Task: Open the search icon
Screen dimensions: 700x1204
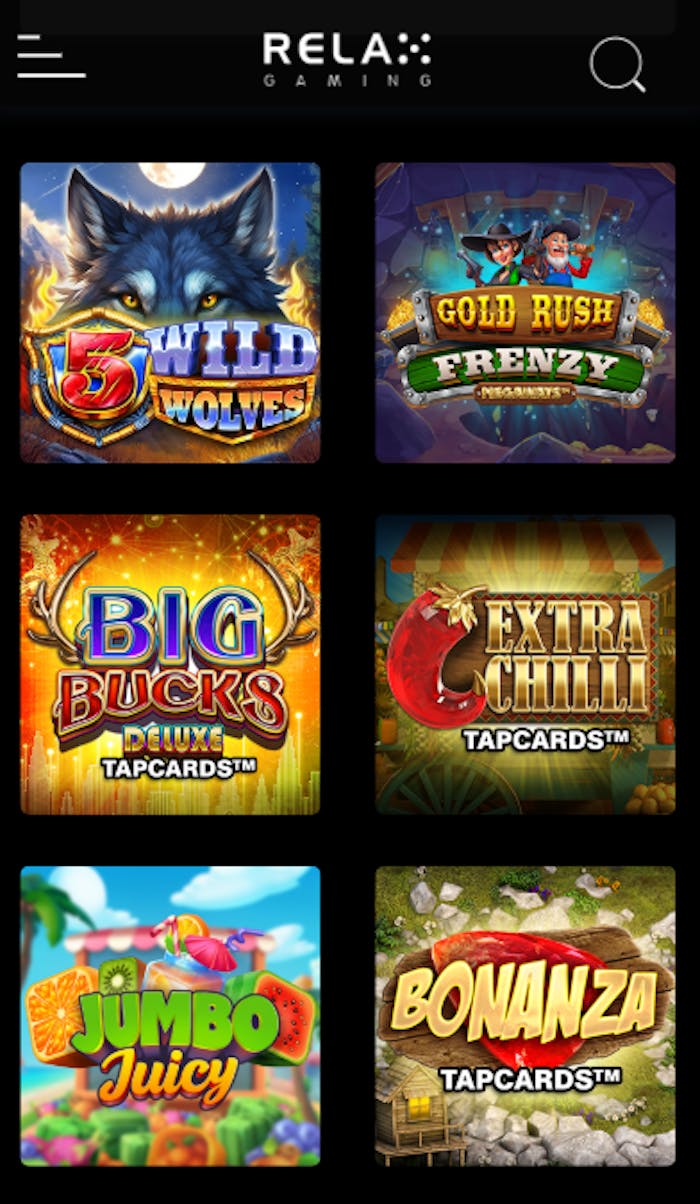Action: 616,64
